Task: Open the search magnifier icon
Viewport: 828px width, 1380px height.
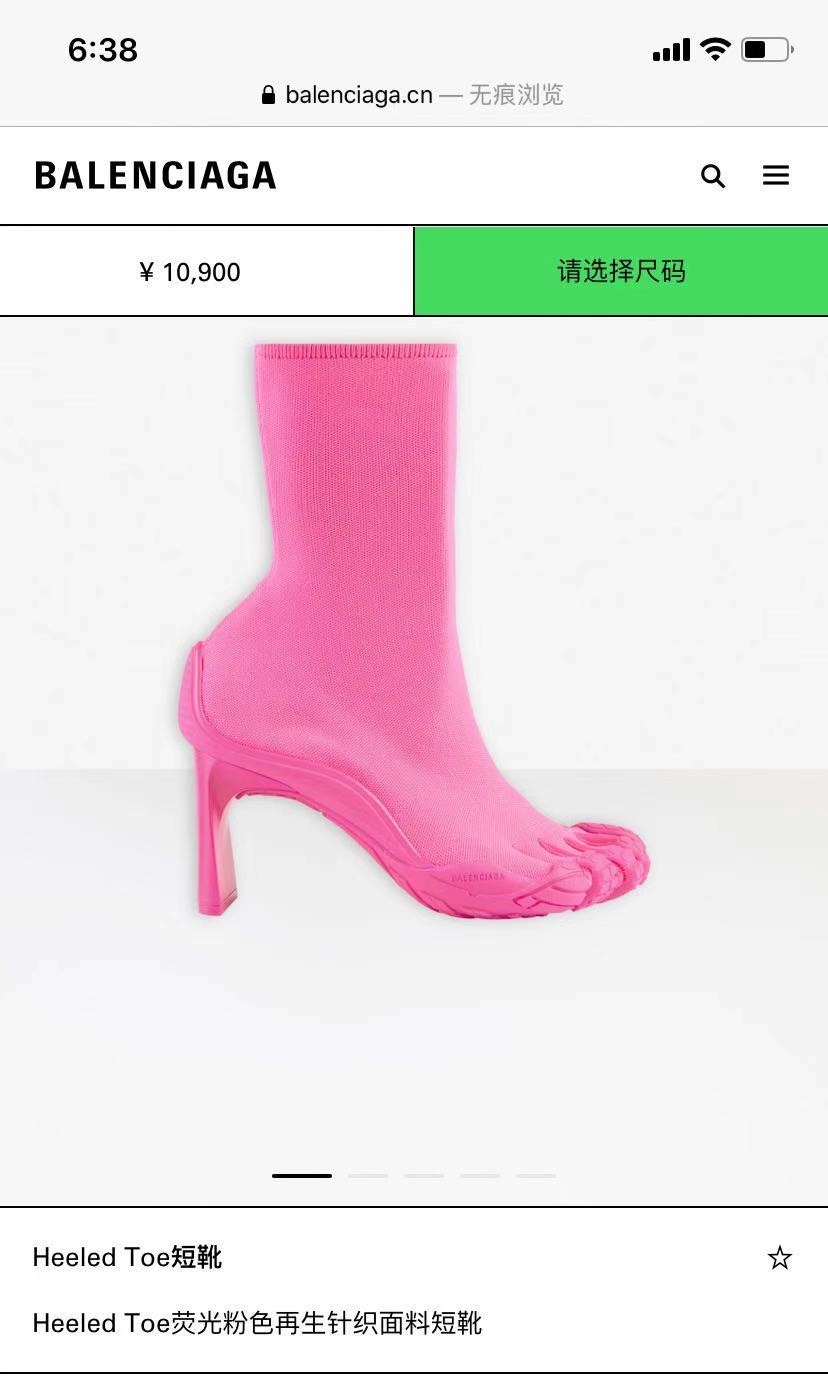Action: click(x=712, y=176)
